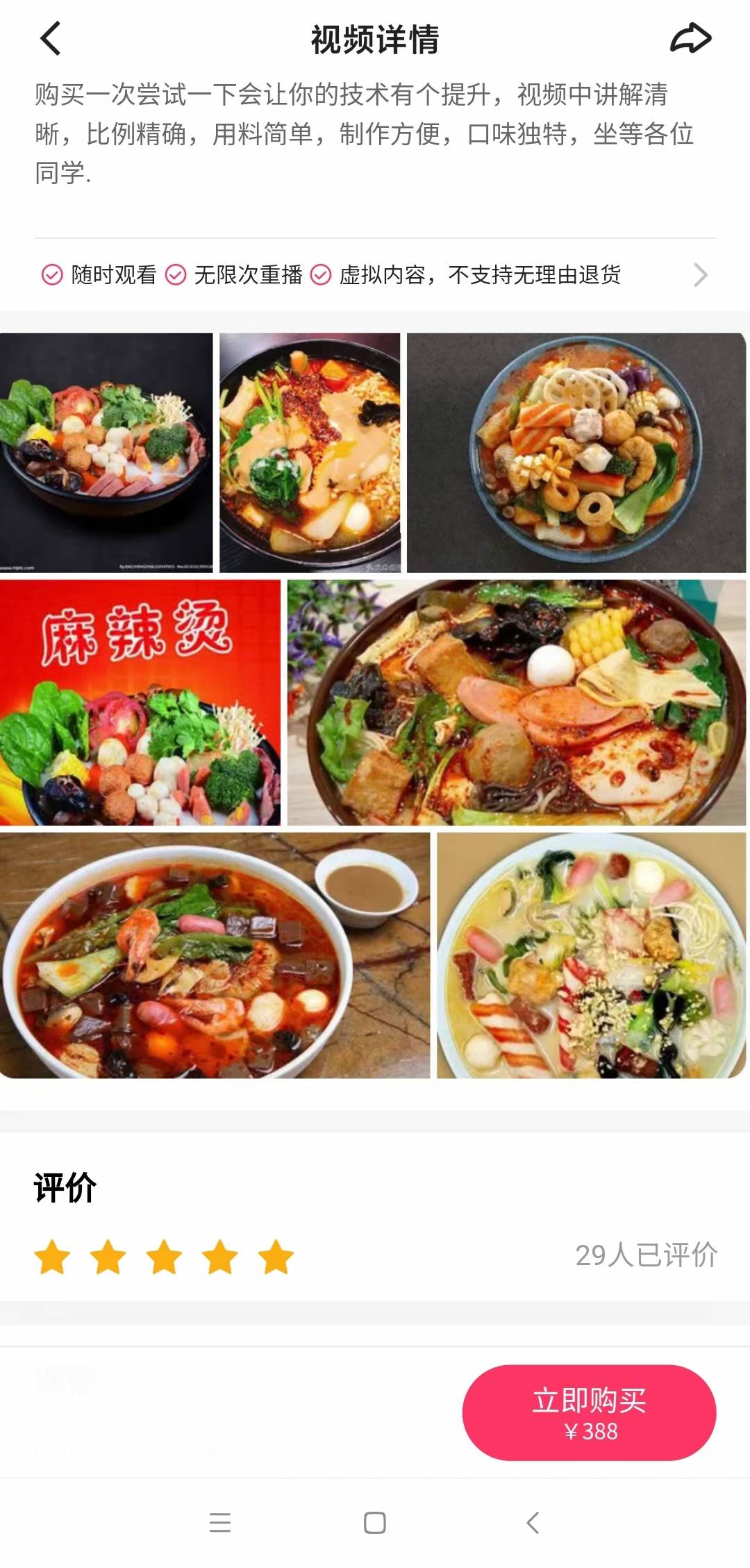Tap the 随时观看 checkmark icon
The width and height of the screenshot is (750, 1568).
49,275
